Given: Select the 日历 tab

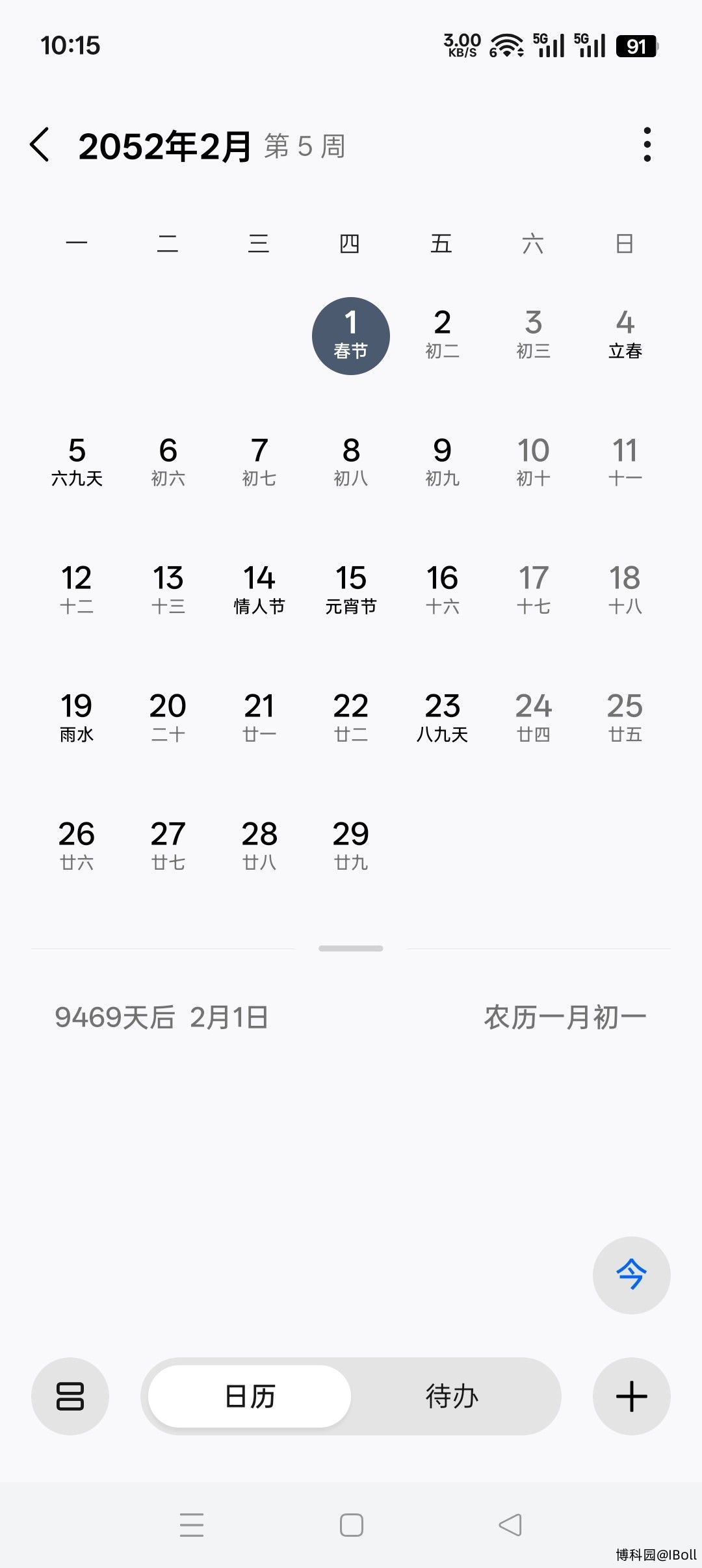Looking at the screenshot, I should pyautogui.click(x=250, y=1396).
